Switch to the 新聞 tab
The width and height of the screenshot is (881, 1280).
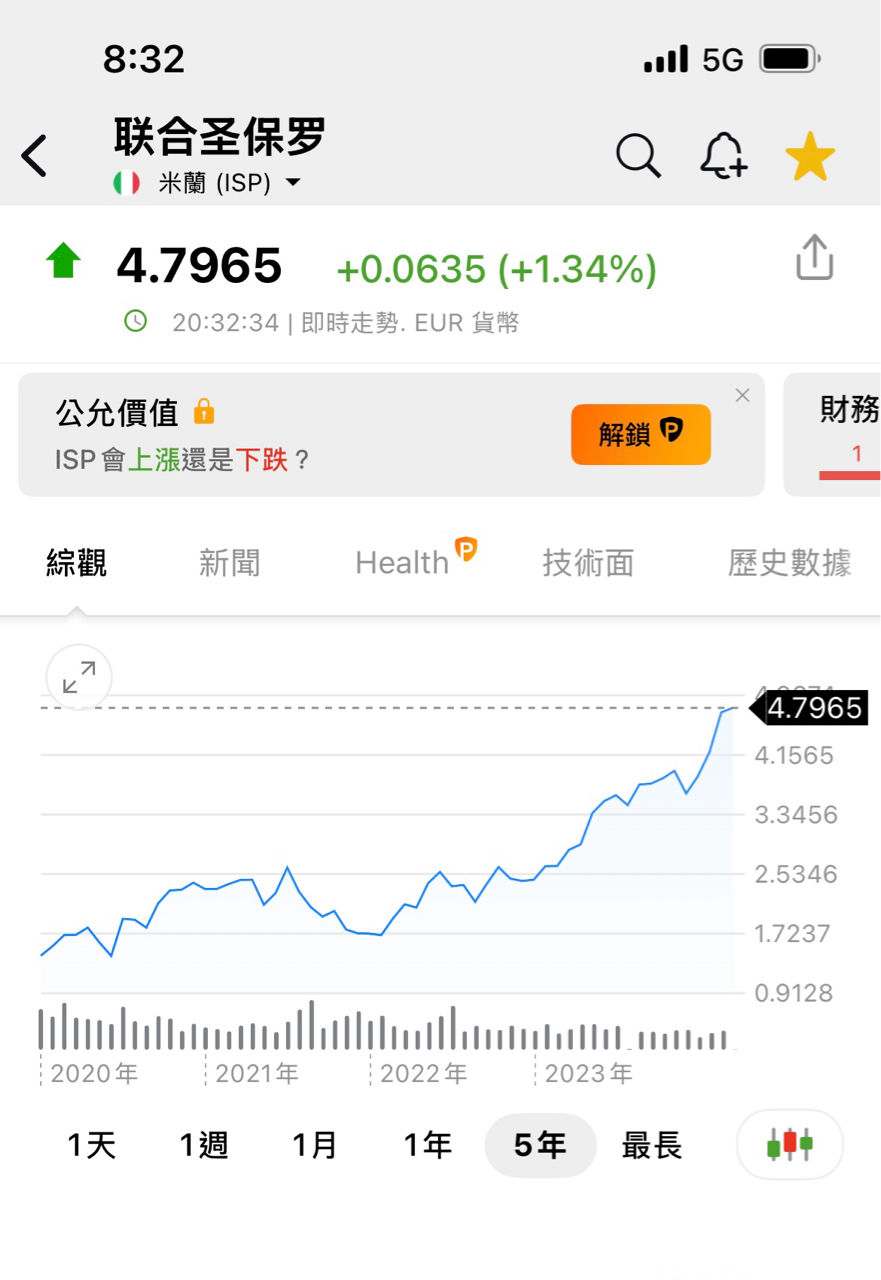(x=229, y=562)
